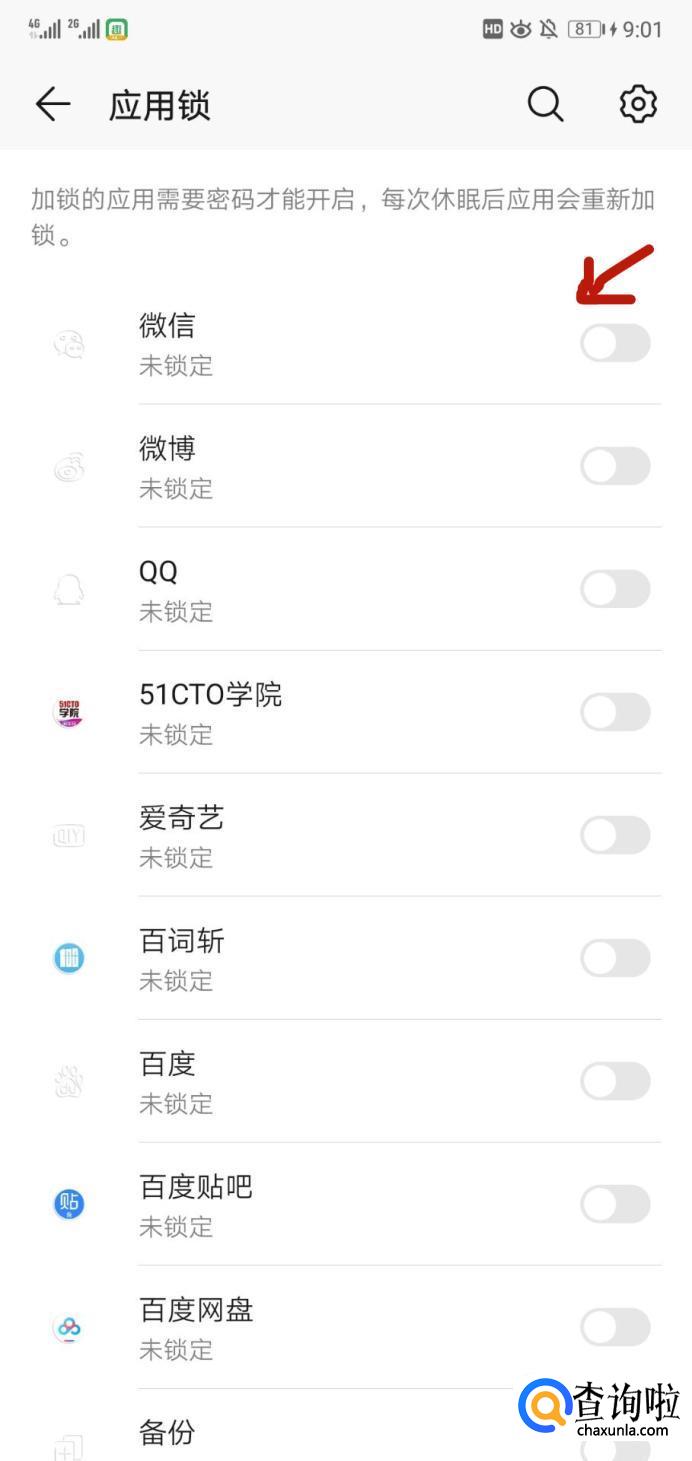Switch on app lock for 爱奇艺

pyautogui.click(x=615, y=835)
